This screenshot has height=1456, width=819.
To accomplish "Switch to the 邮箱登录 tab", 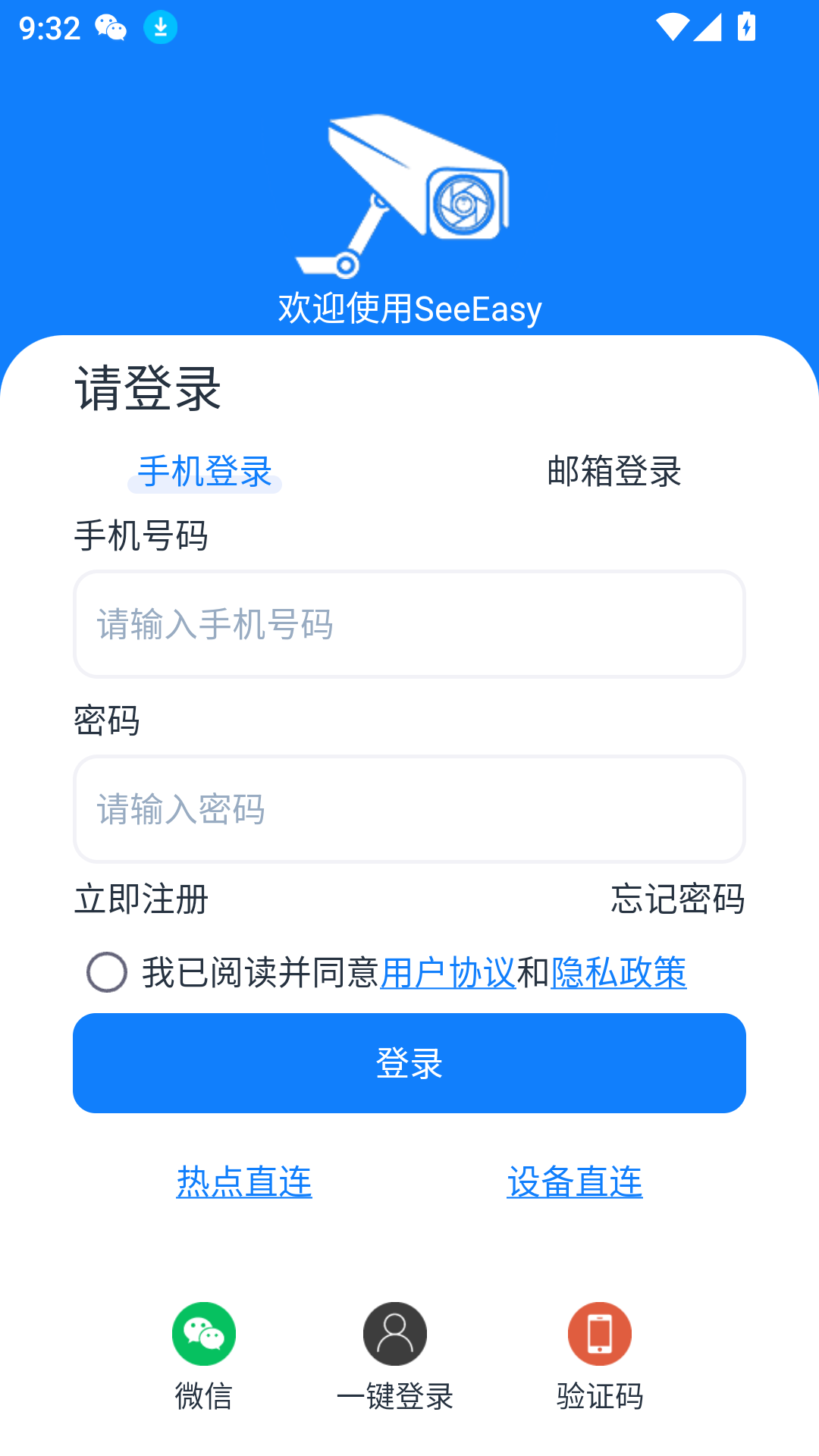I will pos(614,472).
